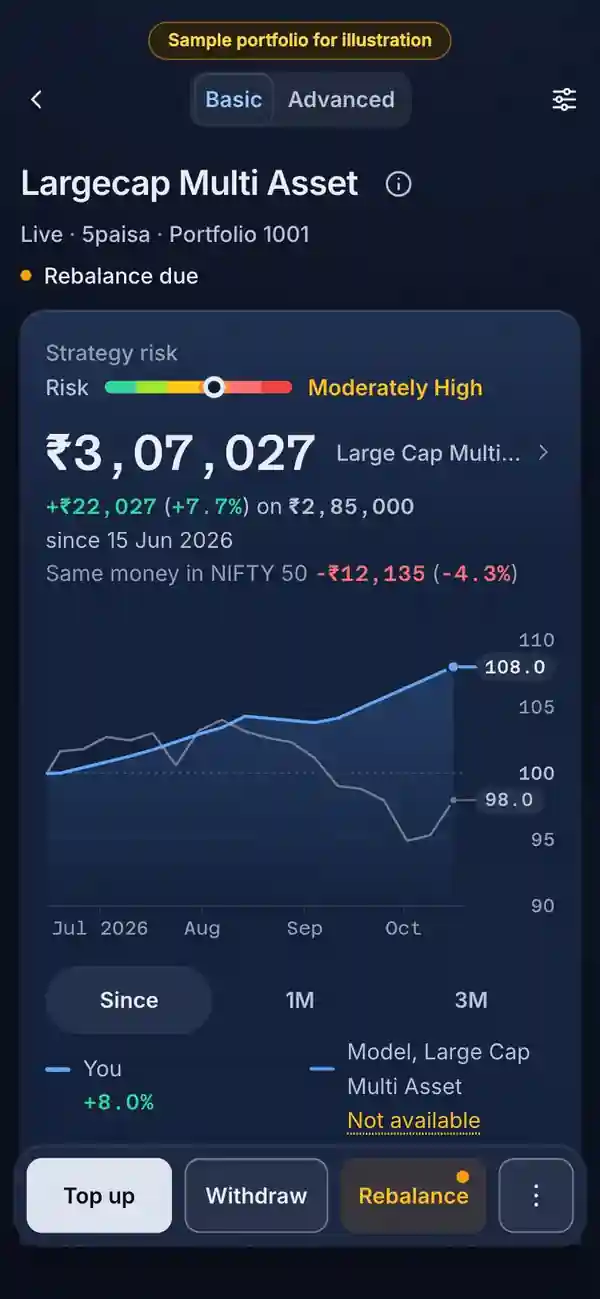Open the more options menu
Viewport: 600px width, 1299px height.
(x=536, y=1195)
